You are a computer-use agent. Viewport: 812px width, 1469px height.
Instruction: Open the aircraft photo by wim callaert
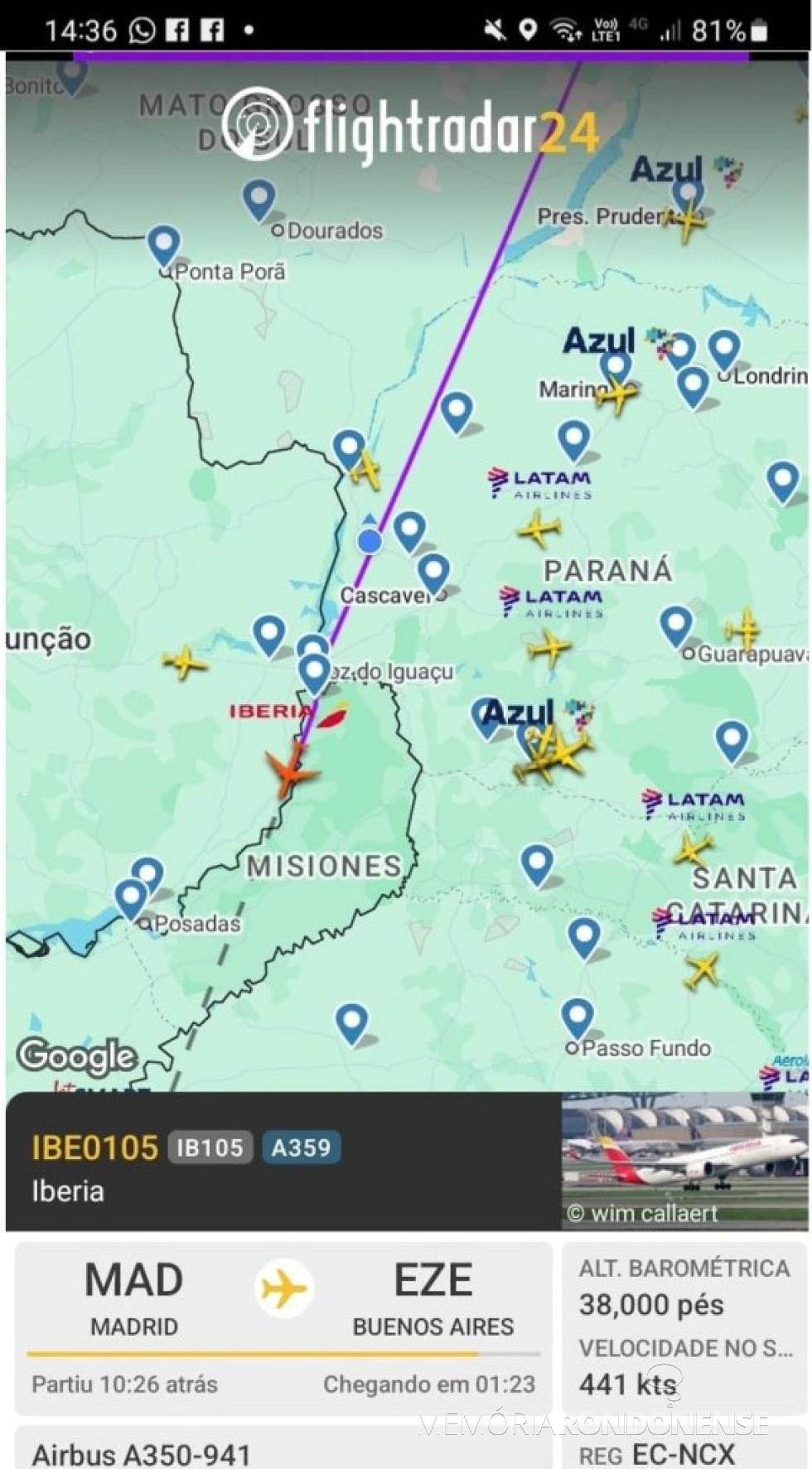coord(684,1161)
